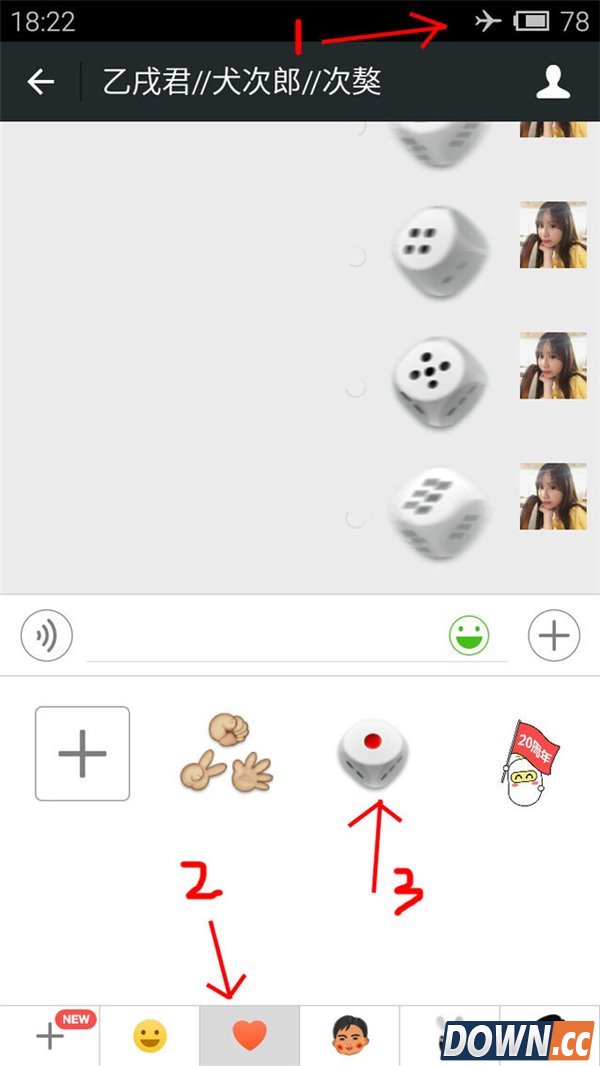The height and width of the screenshot is (1066, 600).
Task: Add a custom sticker via the plus box
Action: click(82, 753)
